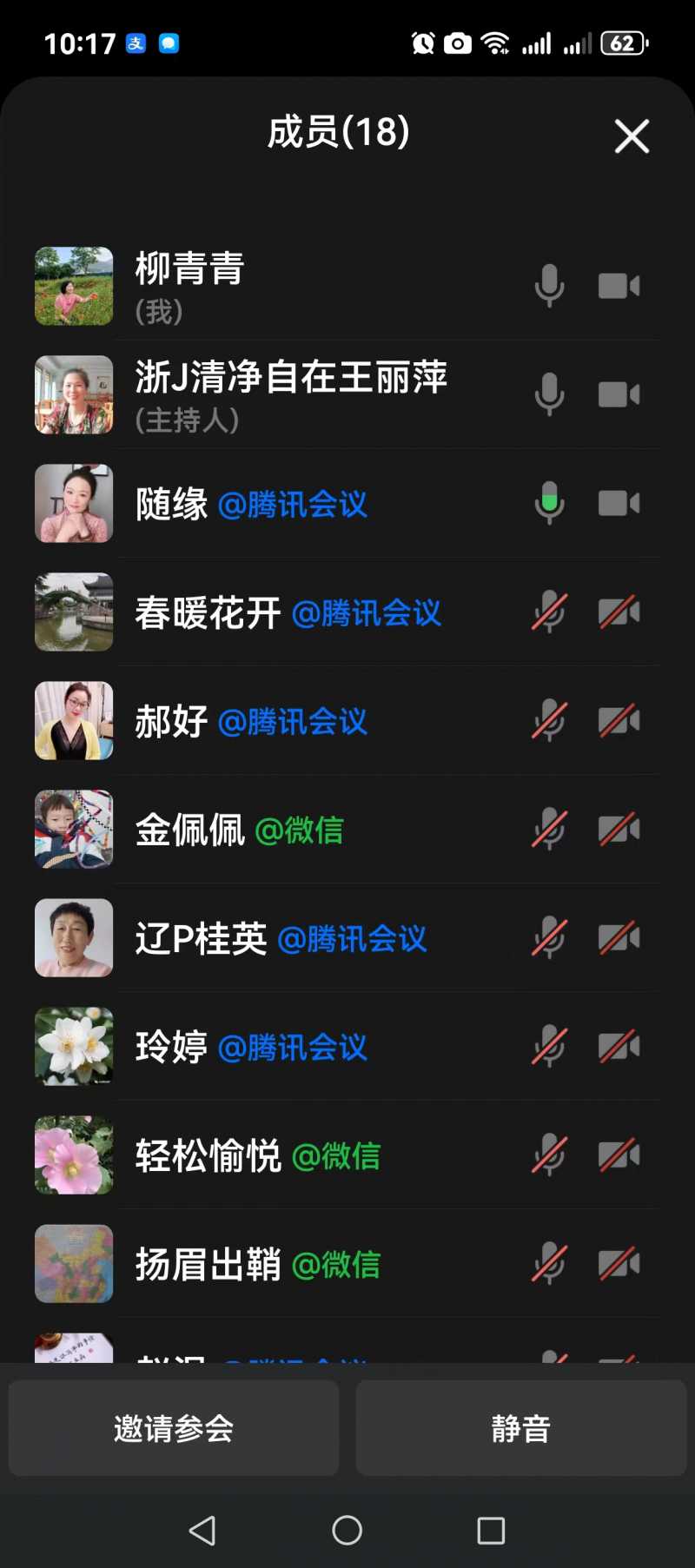Tap the 静音 mute button
Image resolution: width=695 pixels, height=1568 pixels.
(x=521, y=1428)
